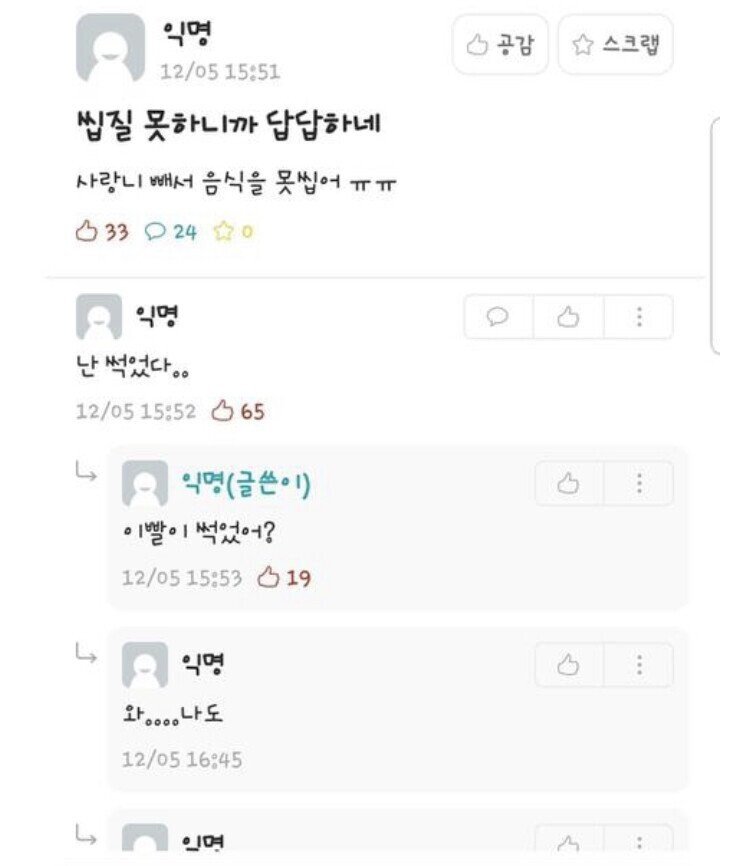Image resolution: width=750 pixels, height=866 pixels.
Task: Reply to the comment 난 썩었다
Action: [x=498, y=317]
